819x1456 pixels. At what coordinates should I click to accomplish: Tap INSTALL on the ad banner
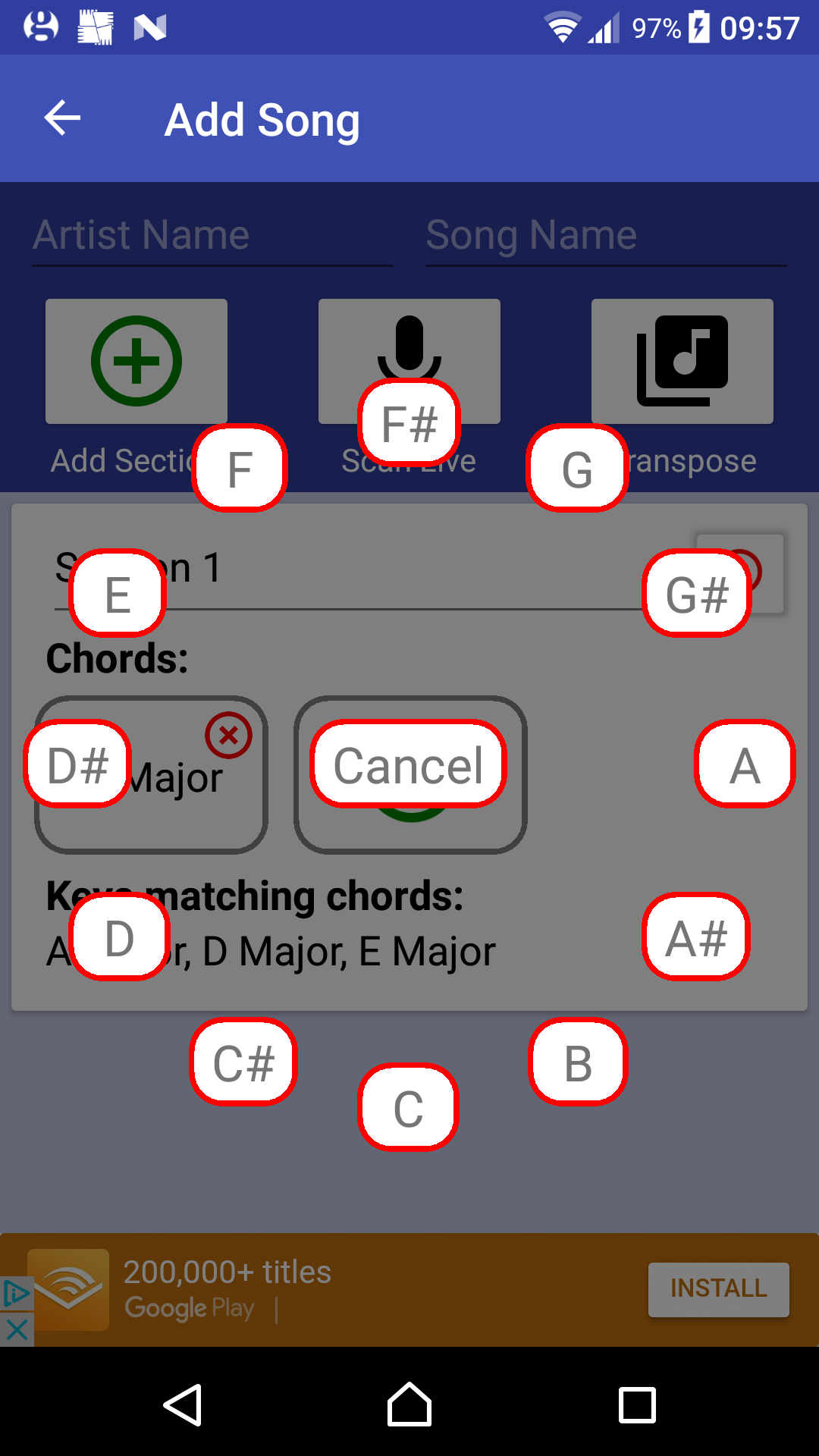(x=718, y=1289)
